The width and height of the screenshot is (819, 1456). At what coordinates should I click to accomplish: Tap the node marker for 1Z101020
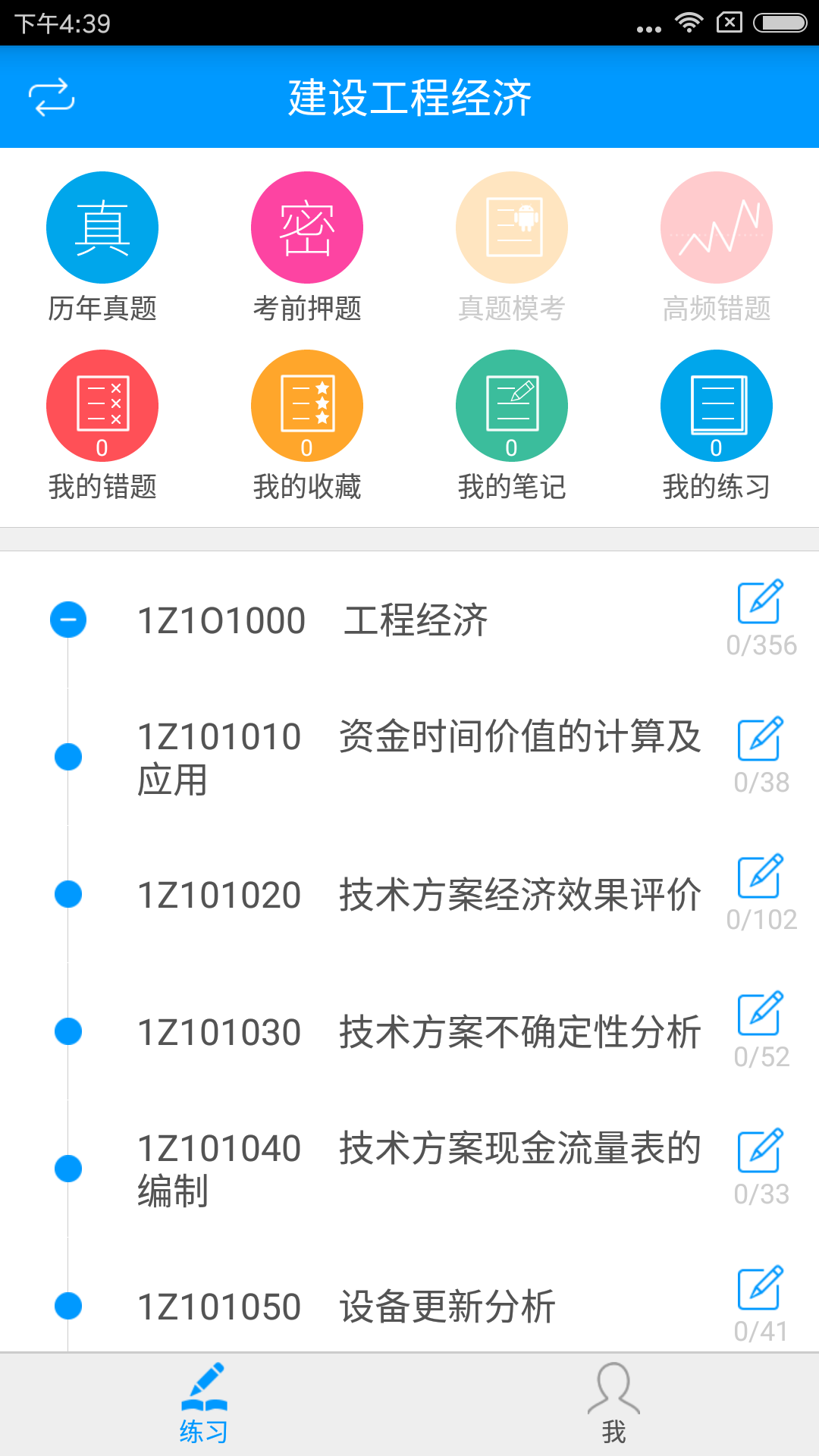(x=69, y=893)
